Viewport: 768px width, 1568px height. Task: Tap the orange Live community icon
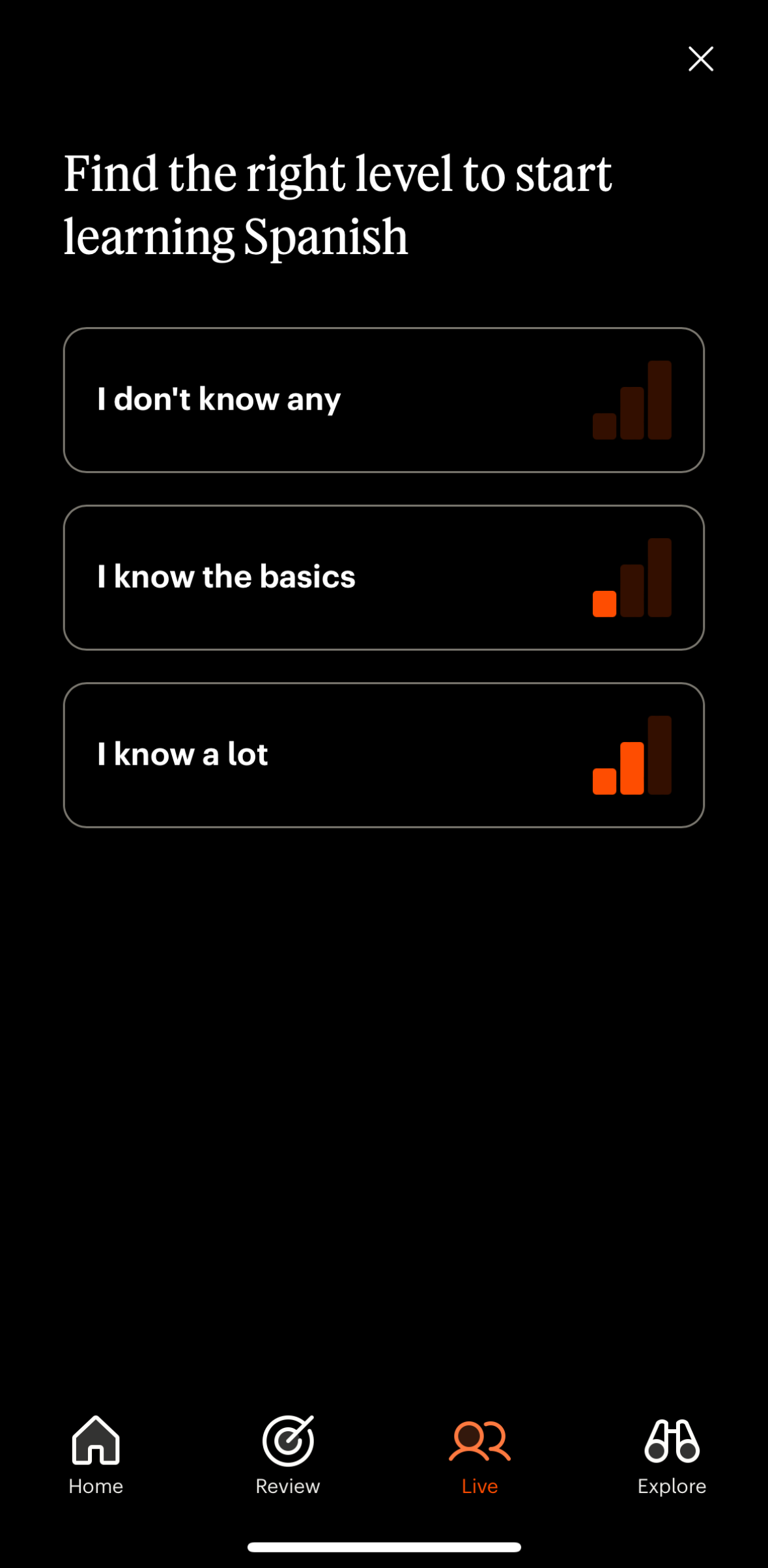click(x=479, y=1441)
